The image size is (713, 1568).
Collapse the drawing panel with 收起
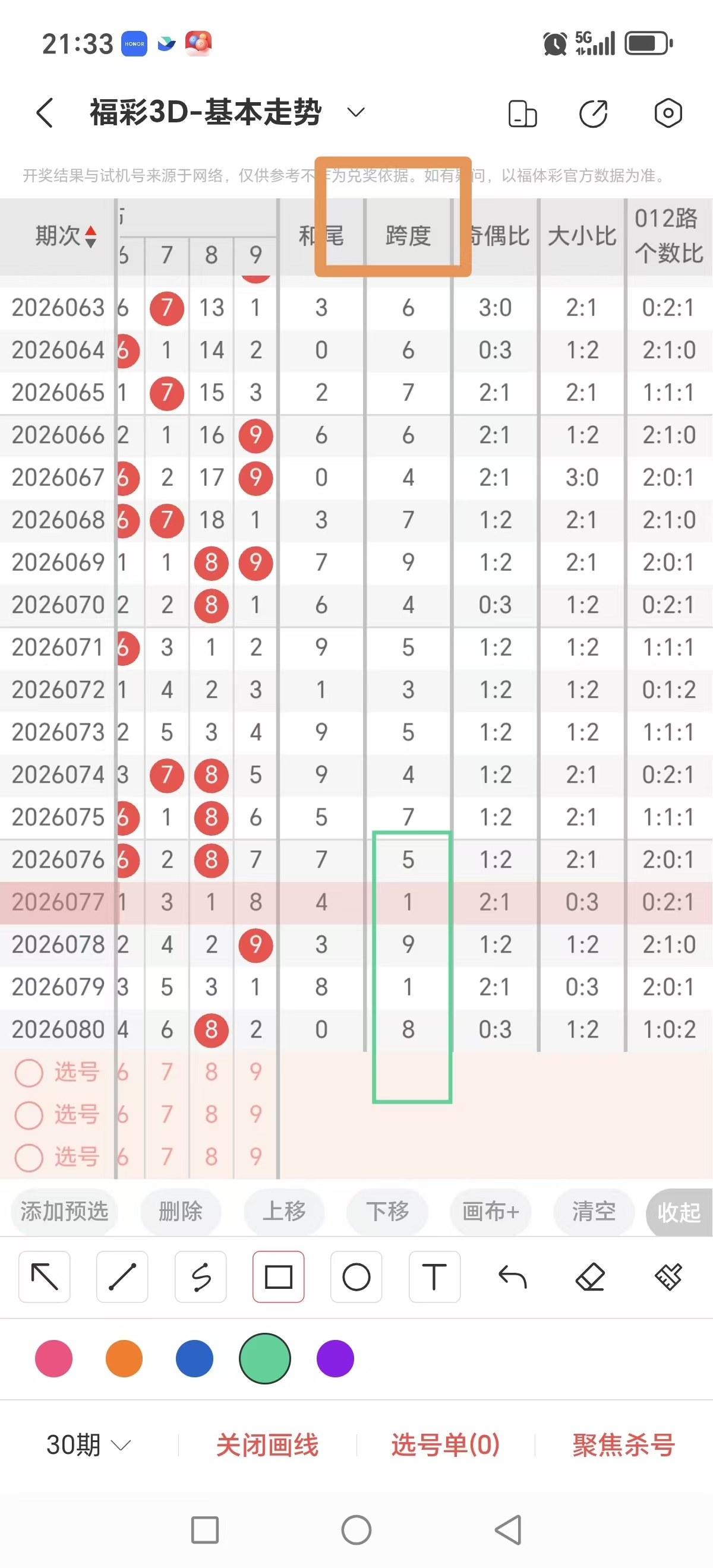tap(679, 1212)
